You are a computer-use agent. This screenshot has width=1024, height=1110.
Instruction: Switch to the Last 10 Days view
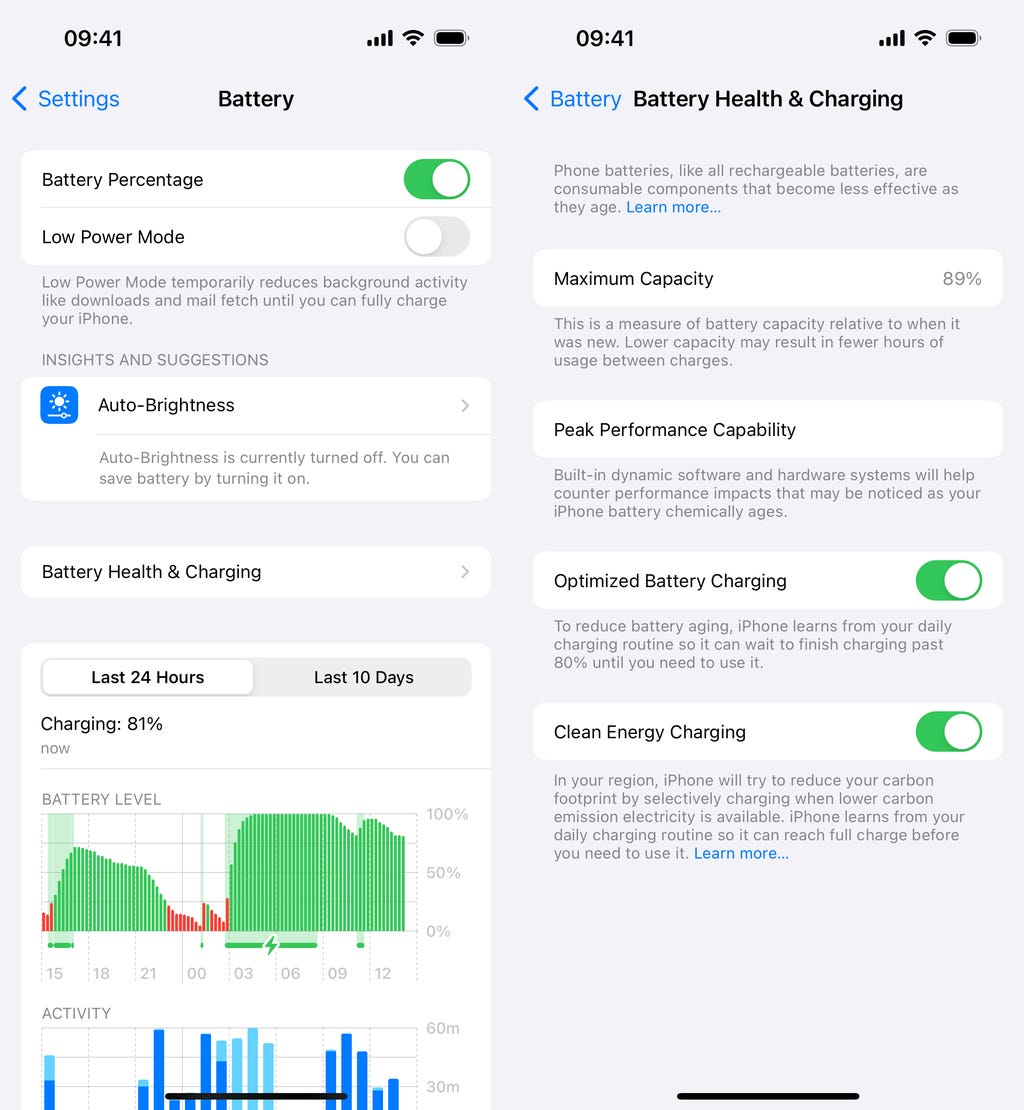[363, 677]
